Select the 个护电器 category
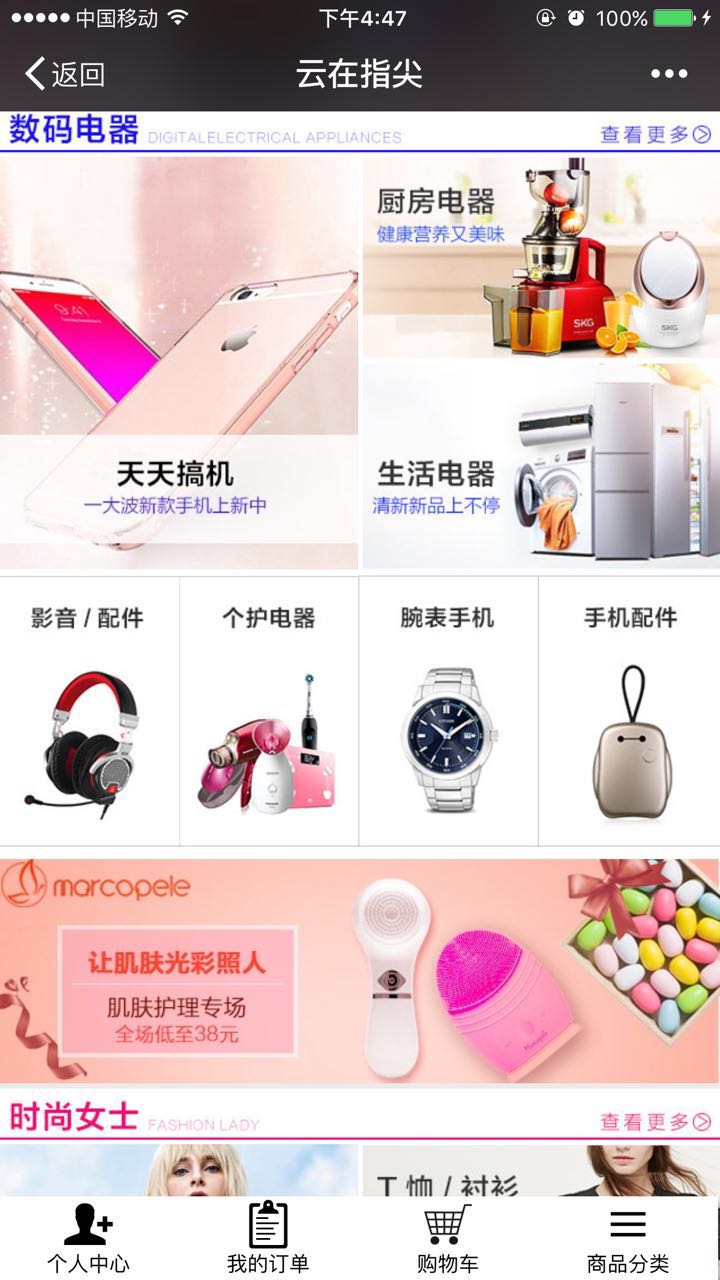The width and height of the screenshot is (720, 1280). pyautogui.click(x=269, y=710)
